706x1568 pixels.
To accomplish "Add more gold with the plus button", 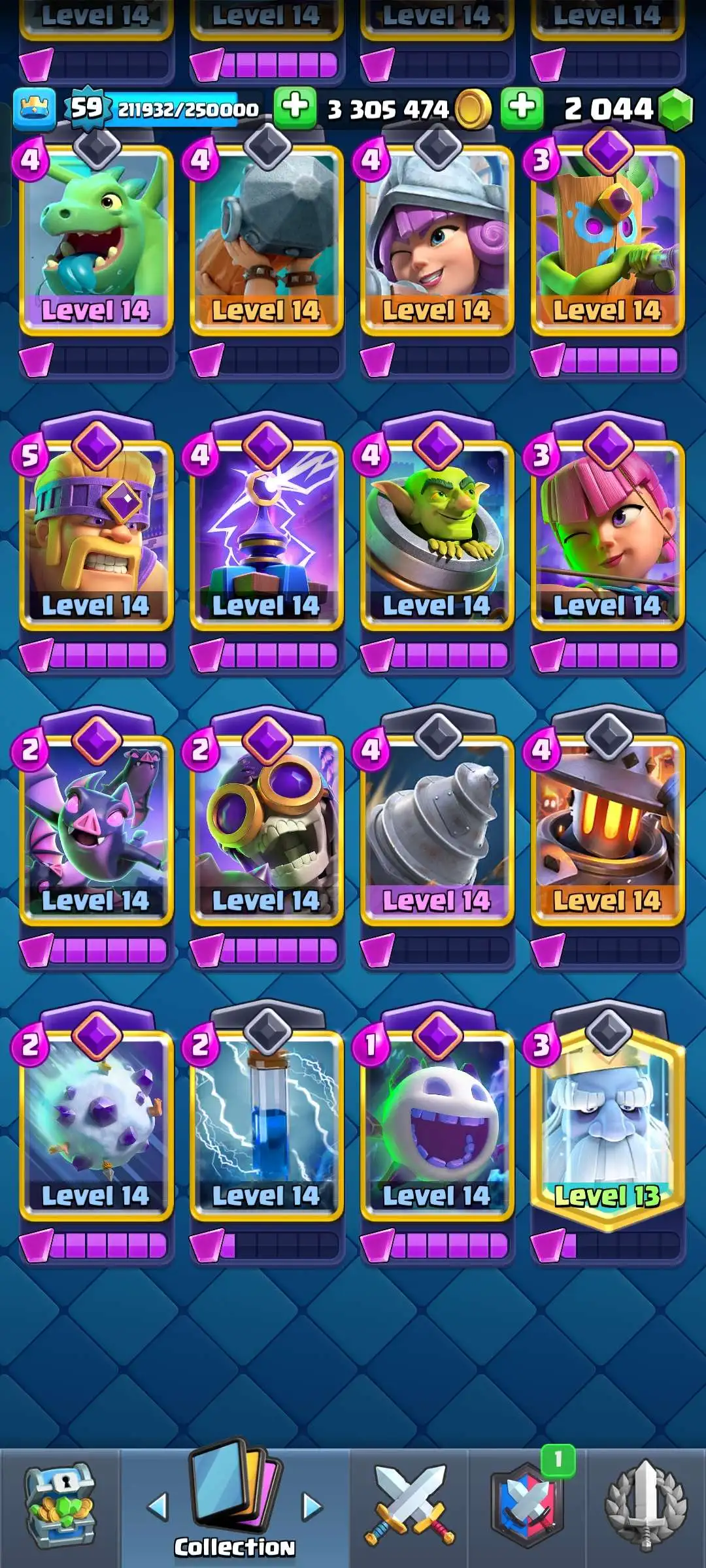I will [x=295, y=107].
